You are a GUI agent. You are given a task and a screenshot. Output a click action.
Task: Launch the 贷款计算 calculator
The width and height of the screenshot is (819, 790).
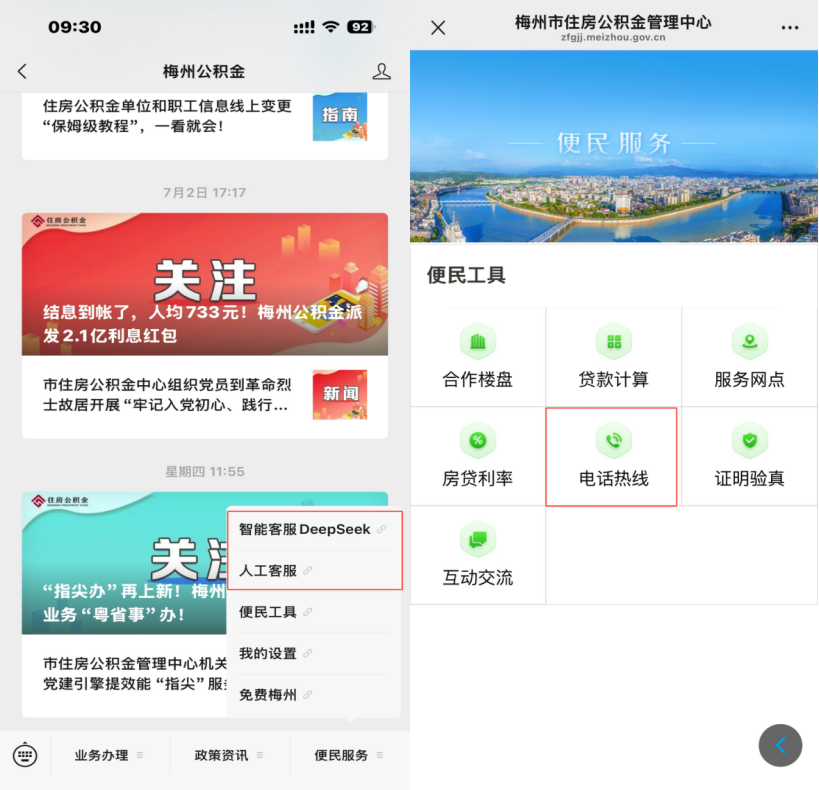(613, 357)
